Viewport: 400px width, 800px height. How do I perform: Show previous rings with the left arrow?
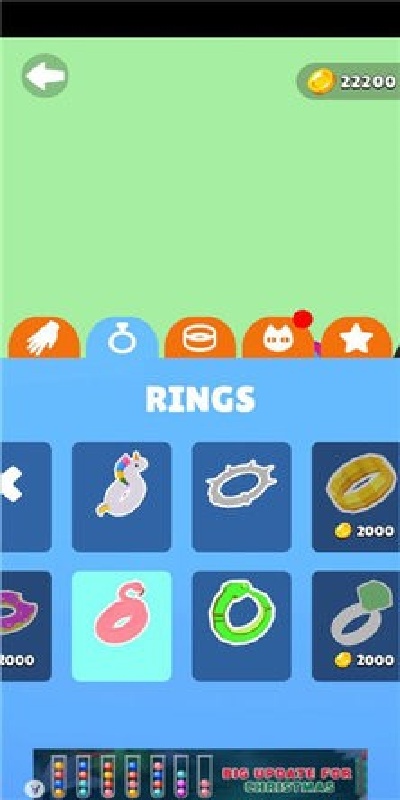(x=26, y=497)
